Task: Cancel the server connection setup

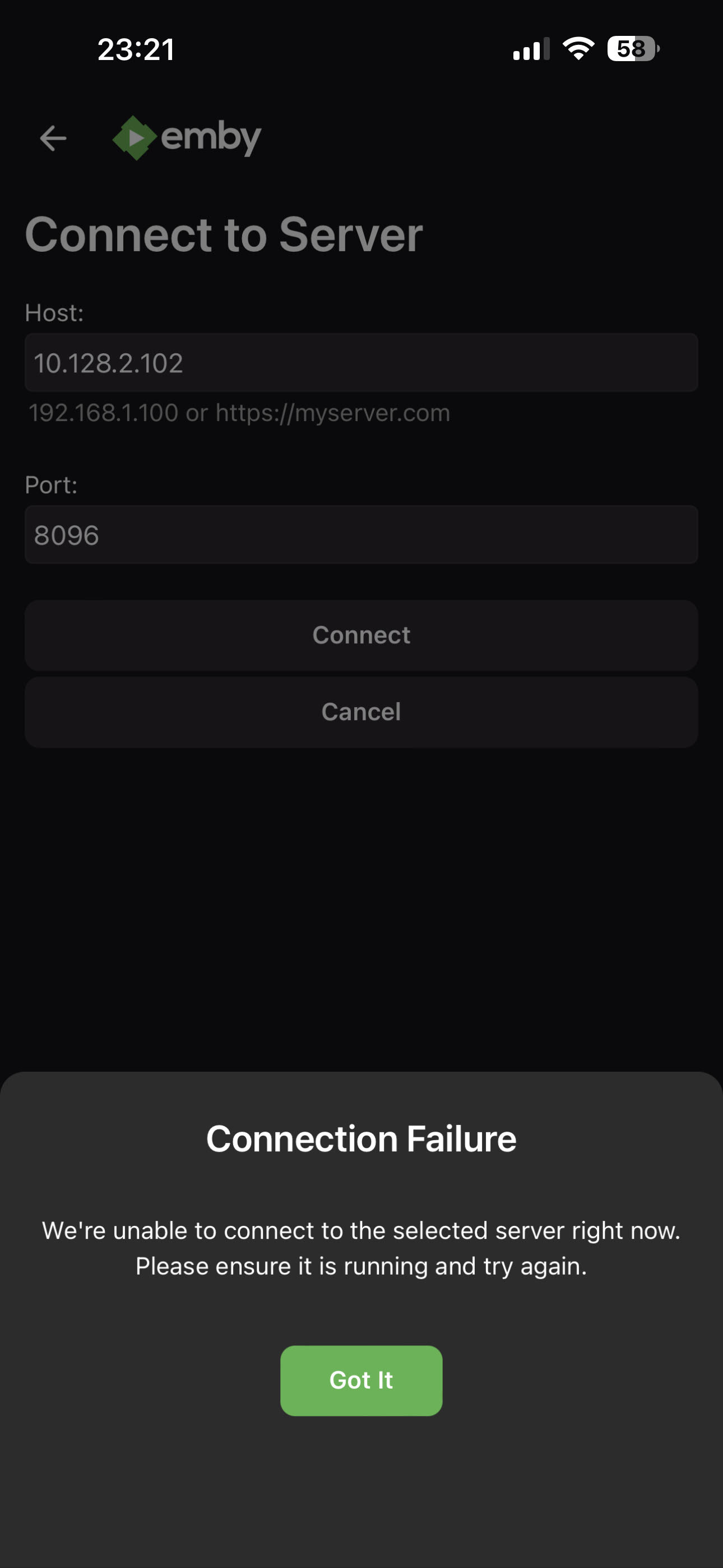Action: pyautogui.click(x=361, y=712)
